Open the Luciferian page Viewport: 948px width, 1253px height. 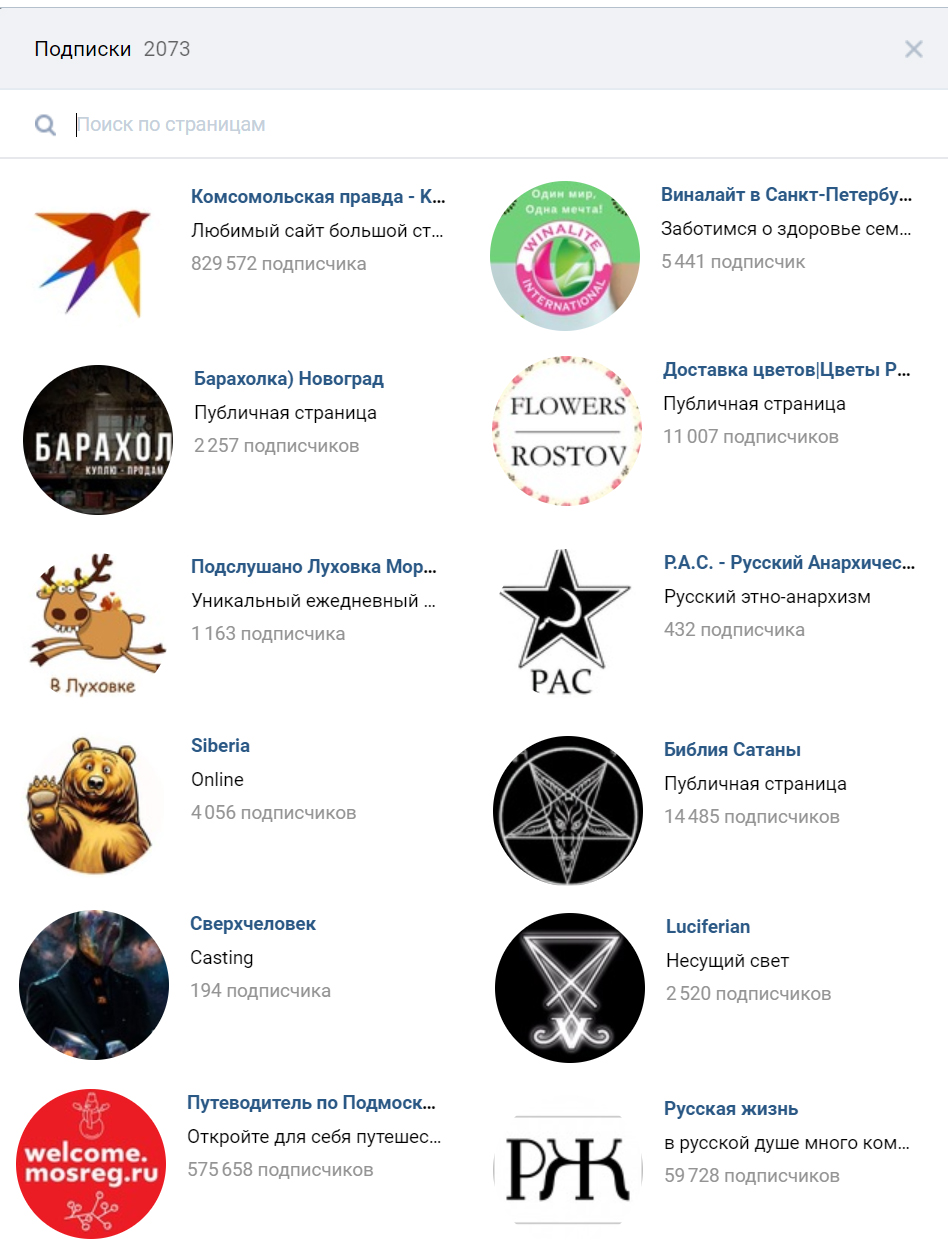pos(708,927)
